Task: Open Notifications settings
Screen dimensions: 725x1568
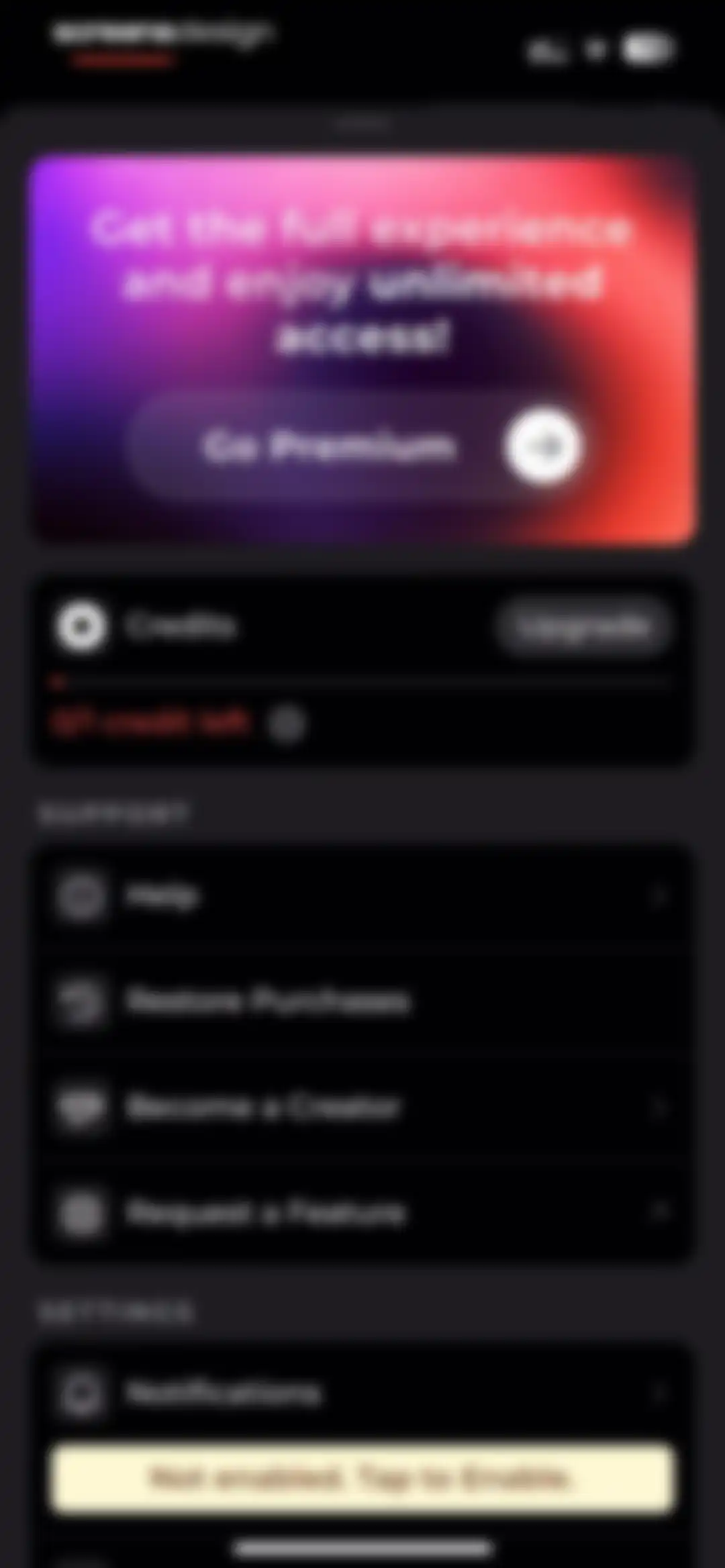Action: pyautogui.click(x=362, y=1394)
